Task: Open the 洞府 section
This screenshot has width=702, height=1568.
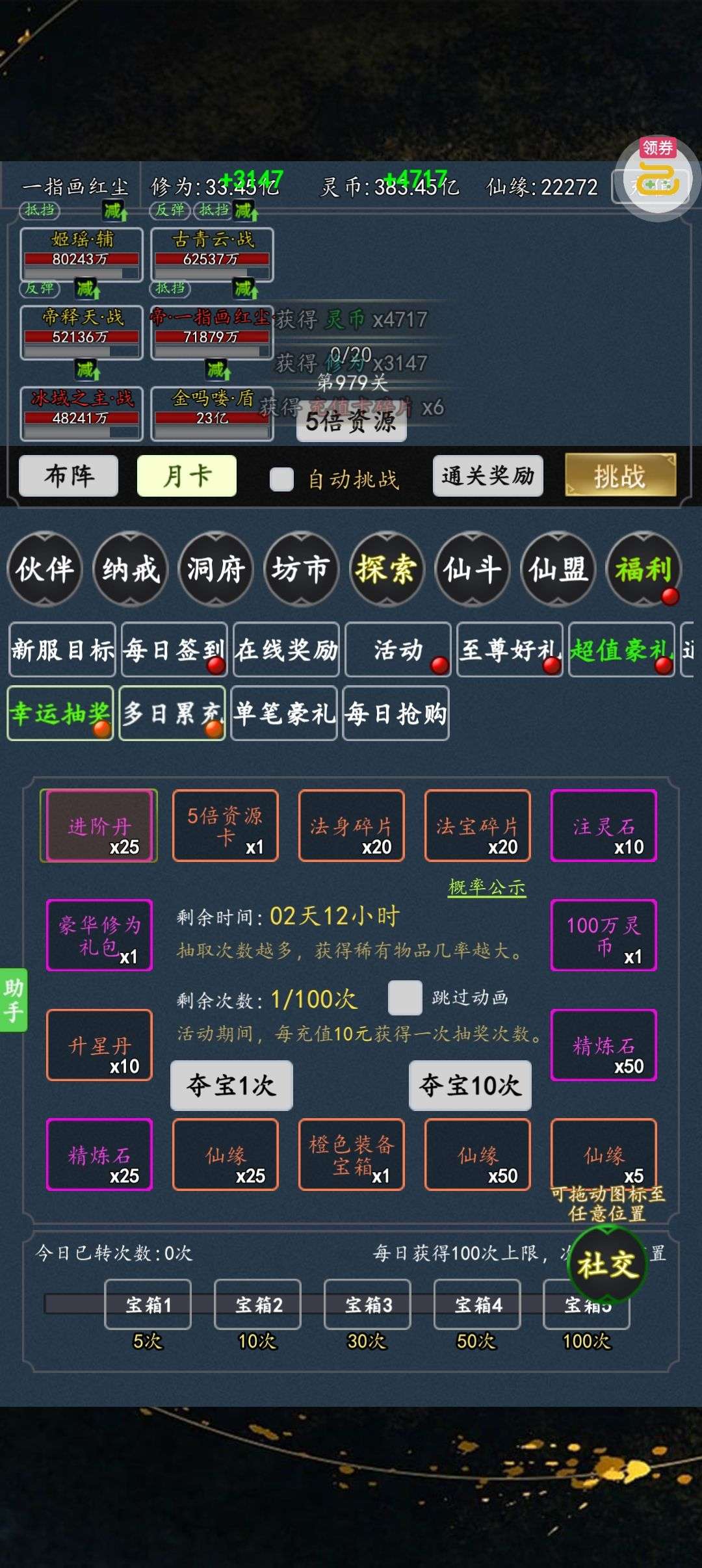Action: [x=215, y=569]
